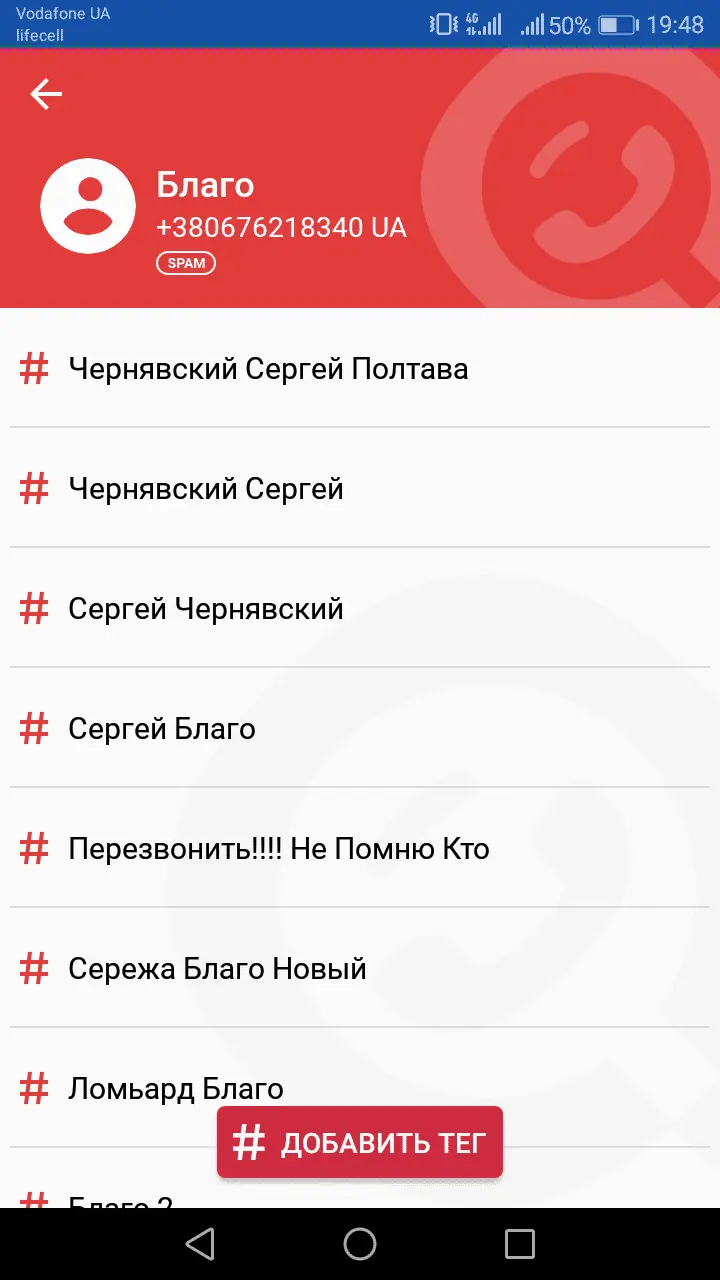The image size is (720, 1280).
Task: Open the tag Чернявский Сергей
Action: 206,489
